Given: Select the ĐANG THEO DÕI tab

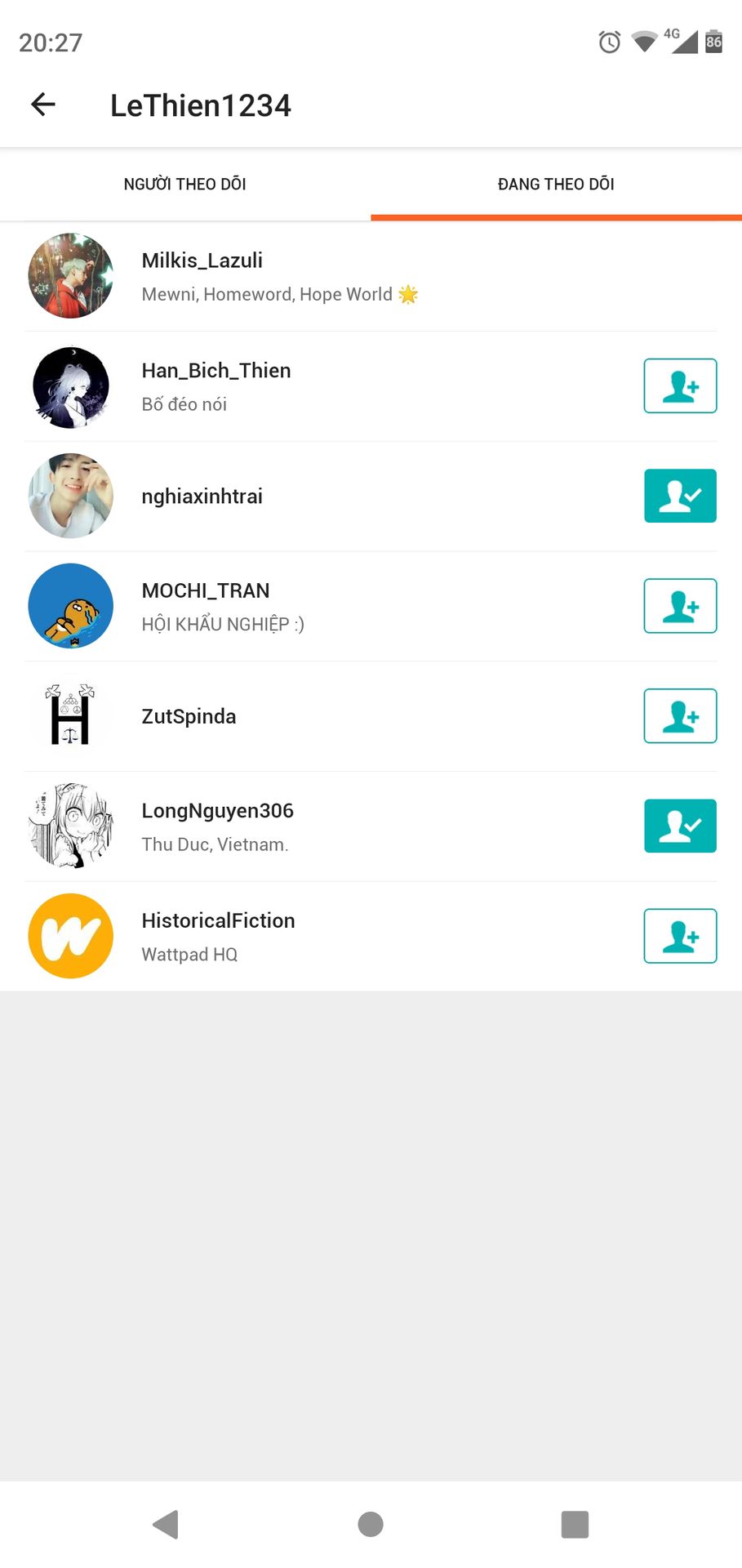Looking at the screenshot, I should coord(556,185).
